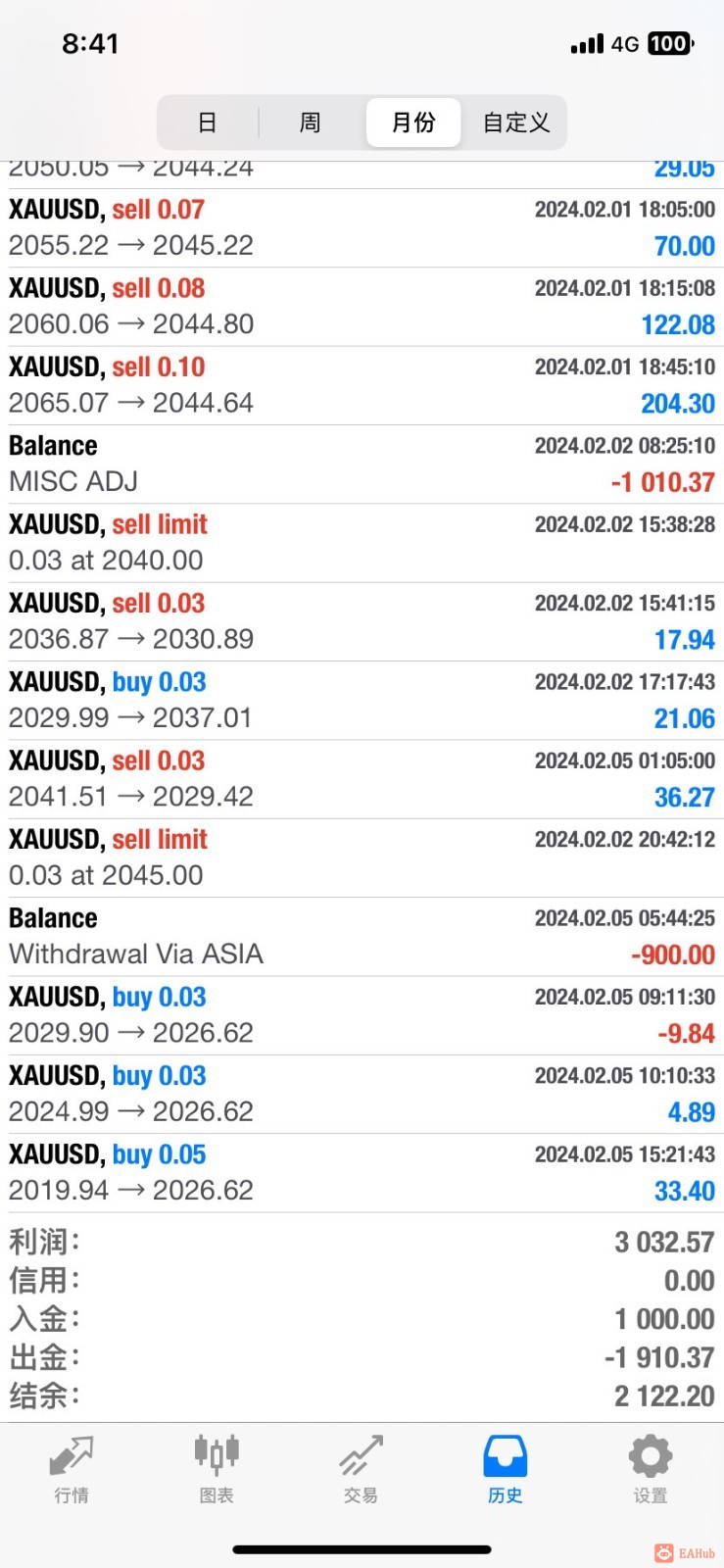The width and height of the screenshot is (724, 1568).
Task: Expand the sell limit order at 2045.00
Action: tap(362, 857)
